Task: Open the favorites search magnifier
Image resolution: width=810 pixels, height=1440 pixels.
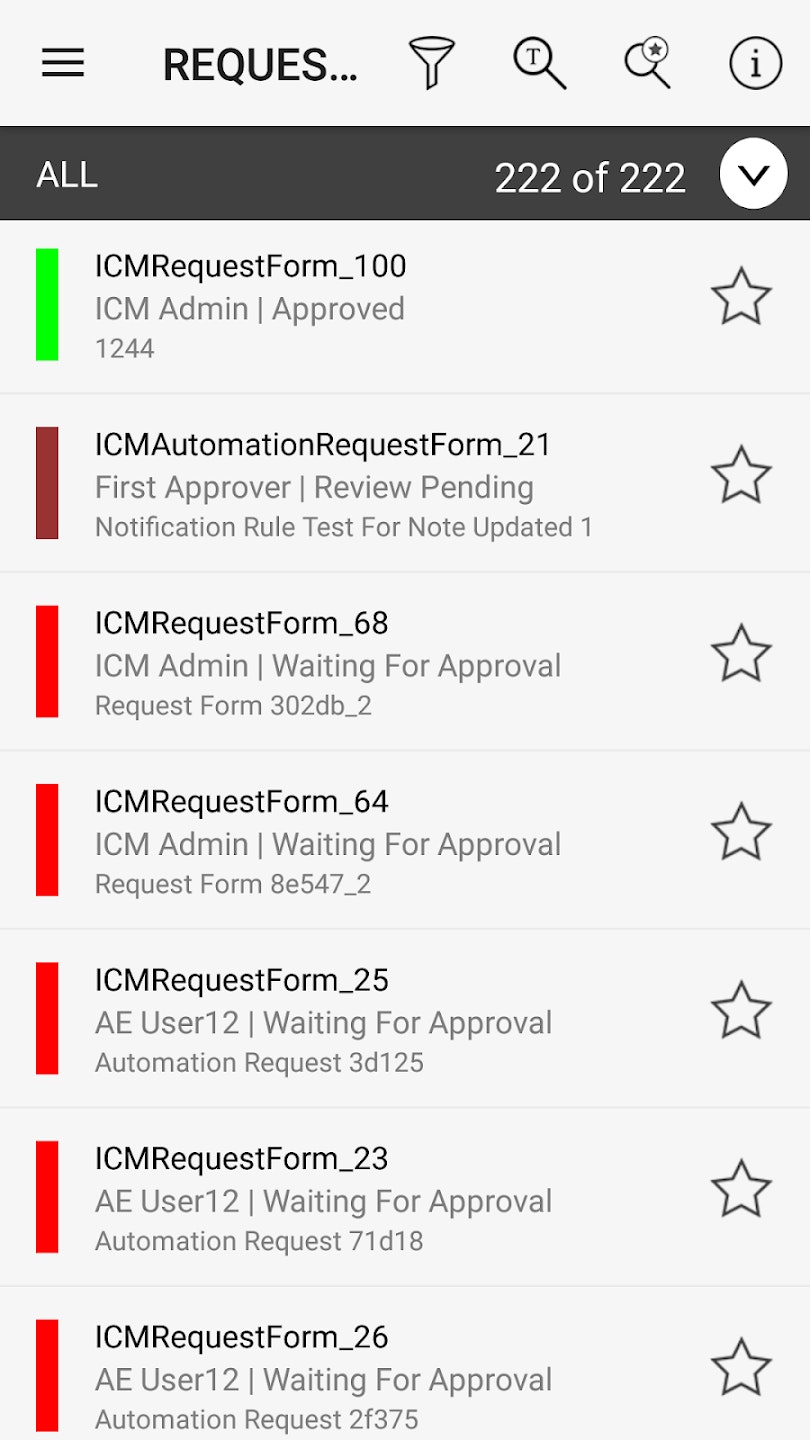Action: [x=648, y=63]
